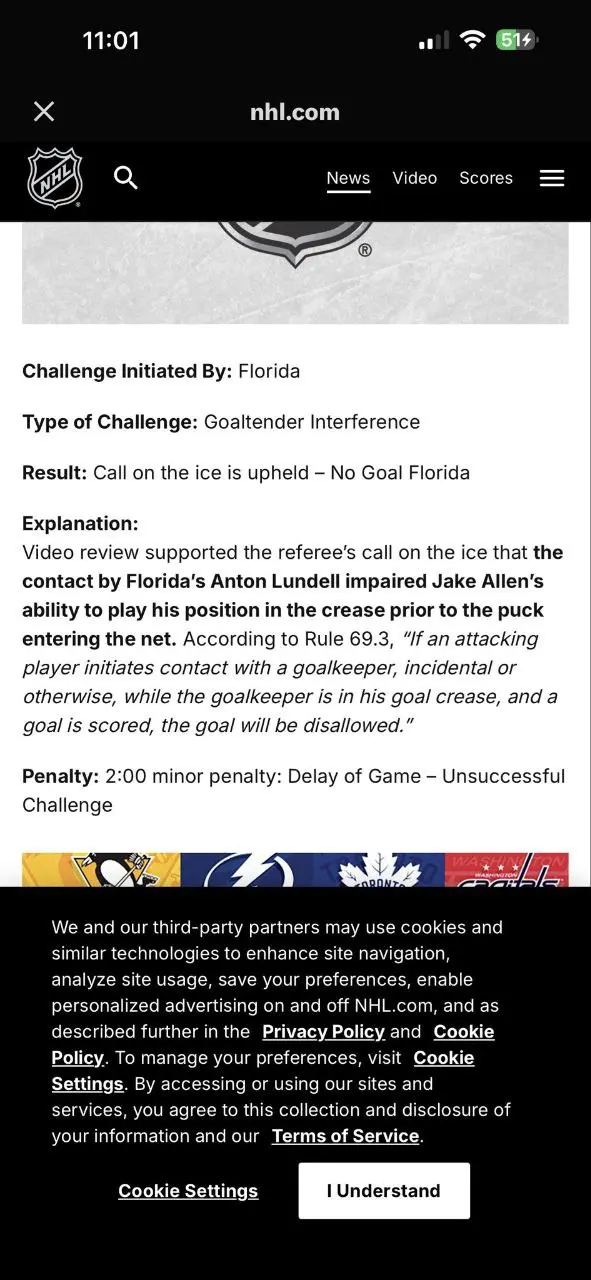Switch to the Video tab
This screenshot has height=1280, width=591.
coord(414,178)
